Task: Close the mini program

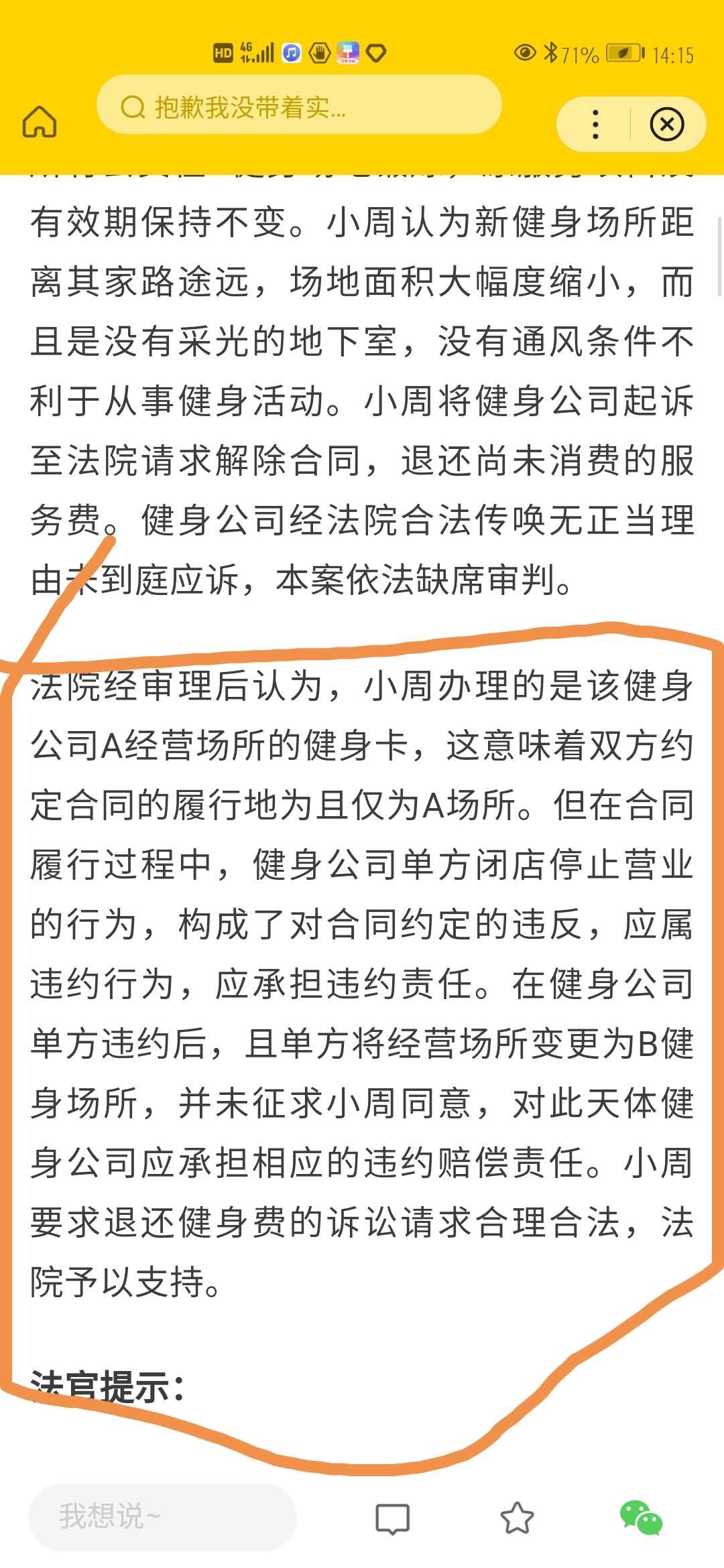Action: click(x=666, y=125)
